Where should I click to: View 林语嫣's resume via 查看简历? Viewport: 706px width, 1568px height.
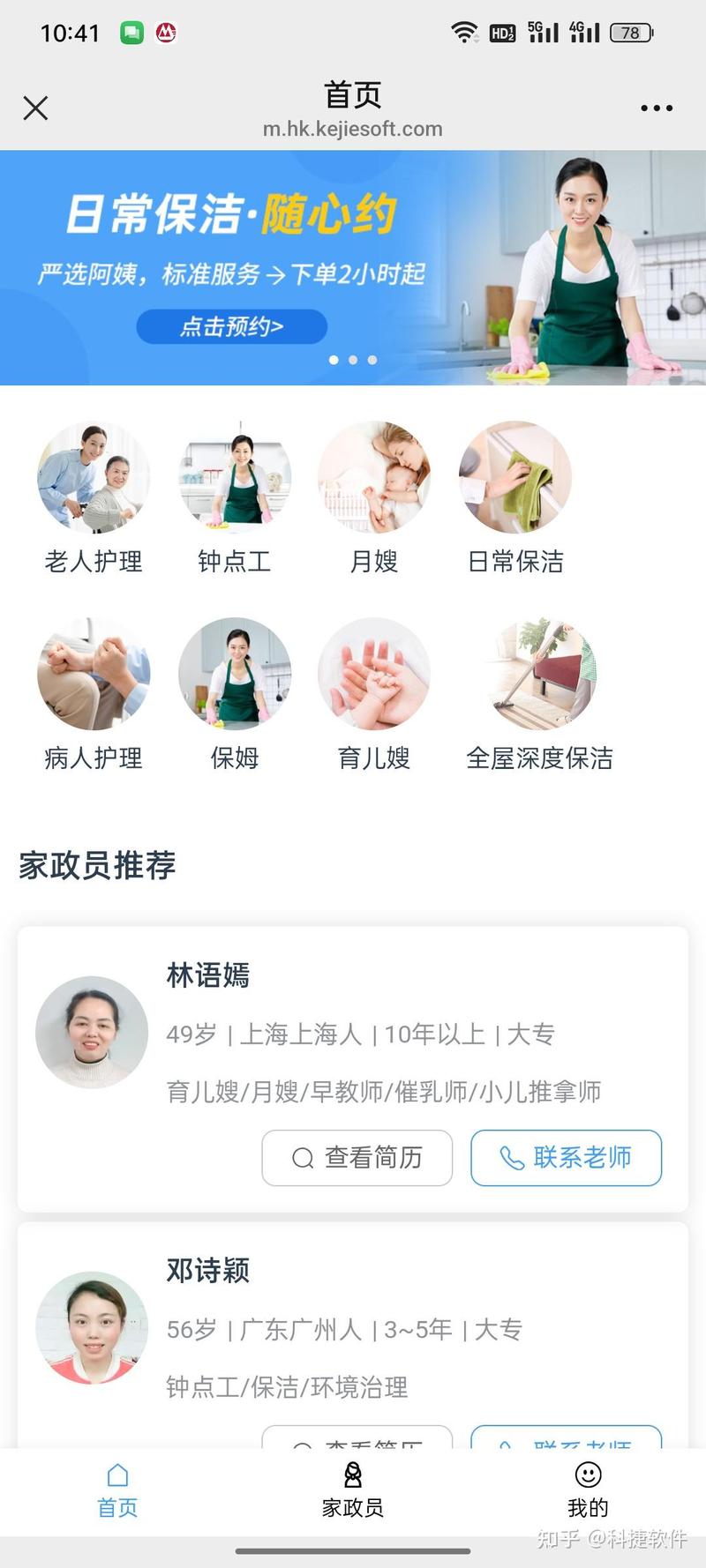tap(357, 1158)
